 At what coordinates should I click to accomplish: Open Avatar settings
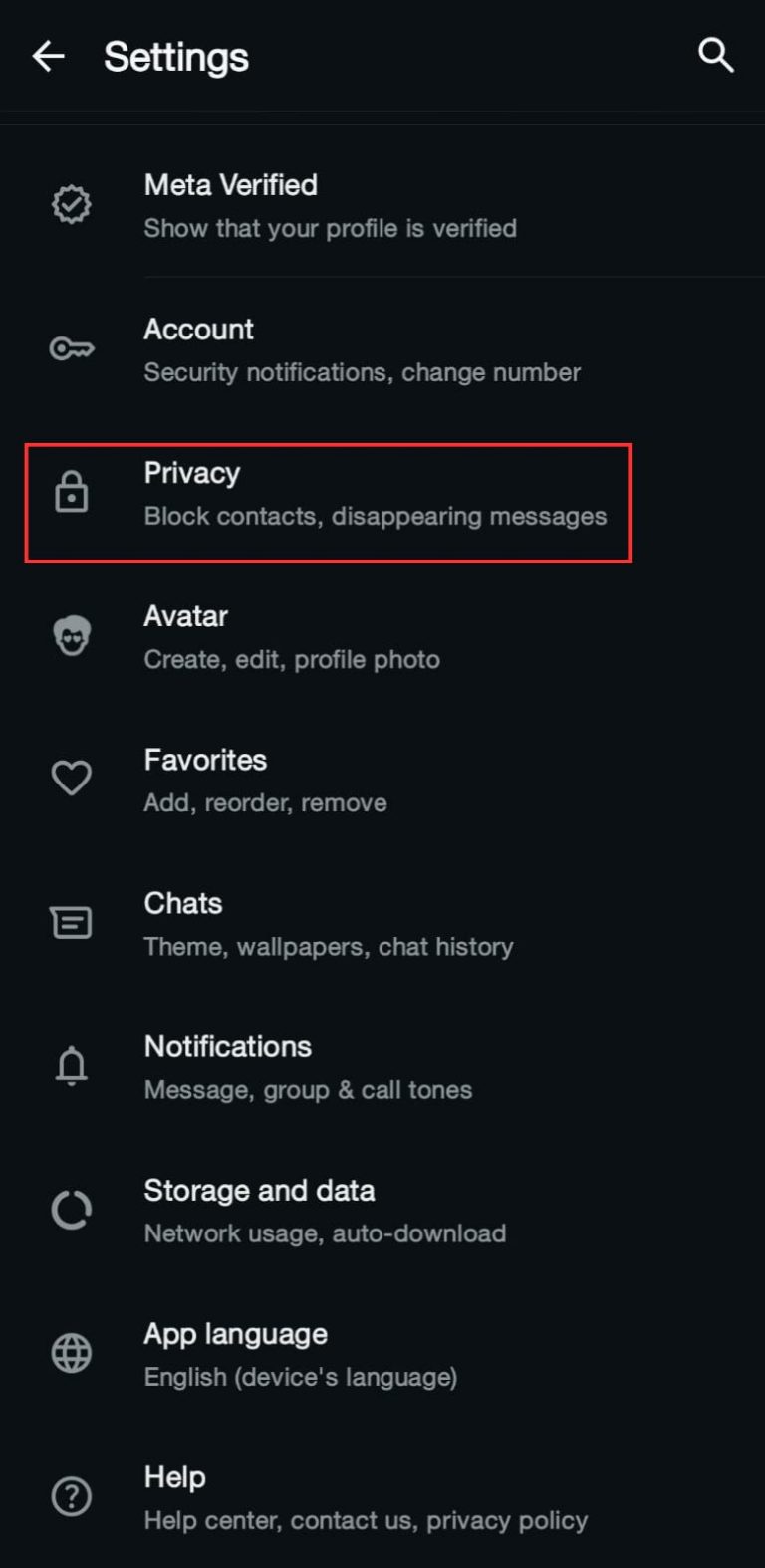[382, 637]
